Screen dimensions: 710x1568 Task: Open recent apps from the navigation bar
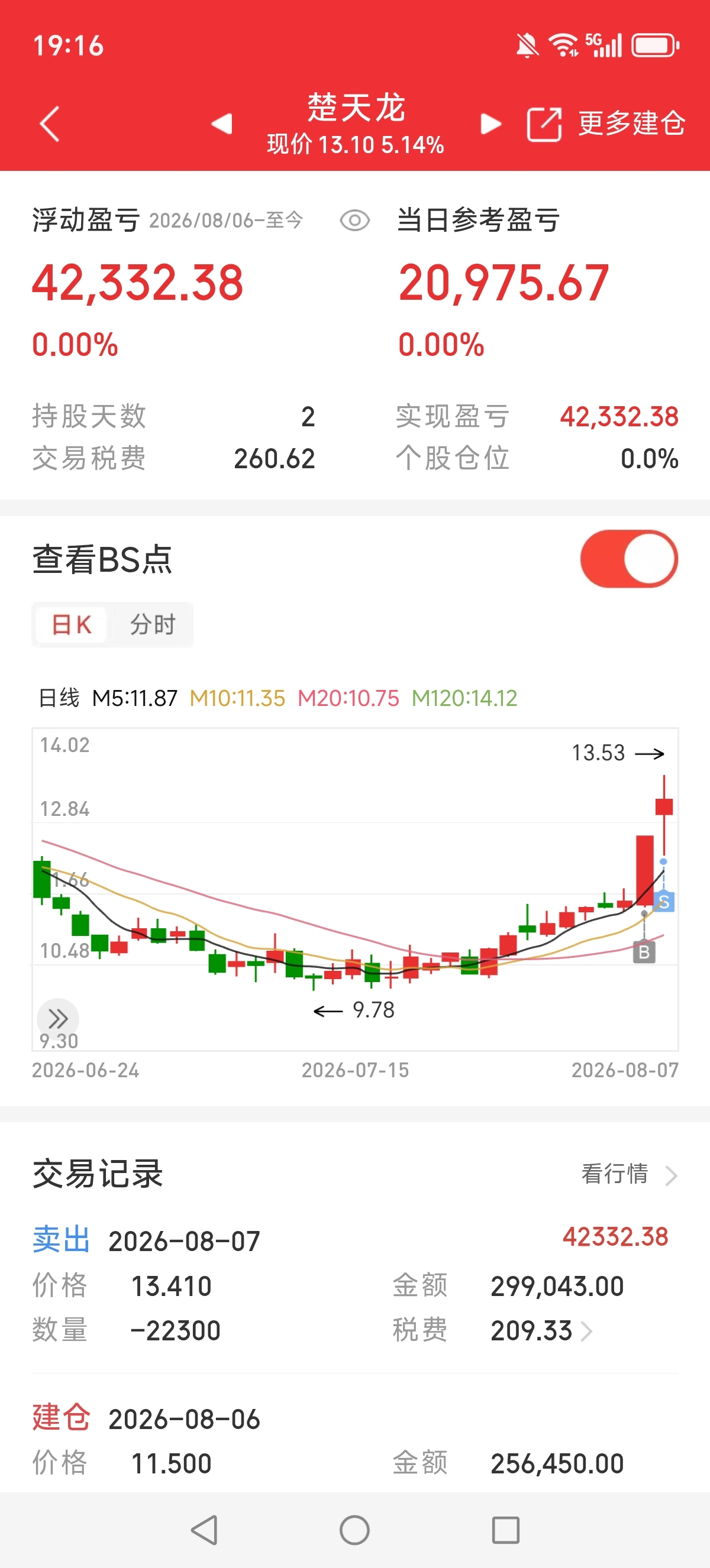click(x=505, y=1530)
